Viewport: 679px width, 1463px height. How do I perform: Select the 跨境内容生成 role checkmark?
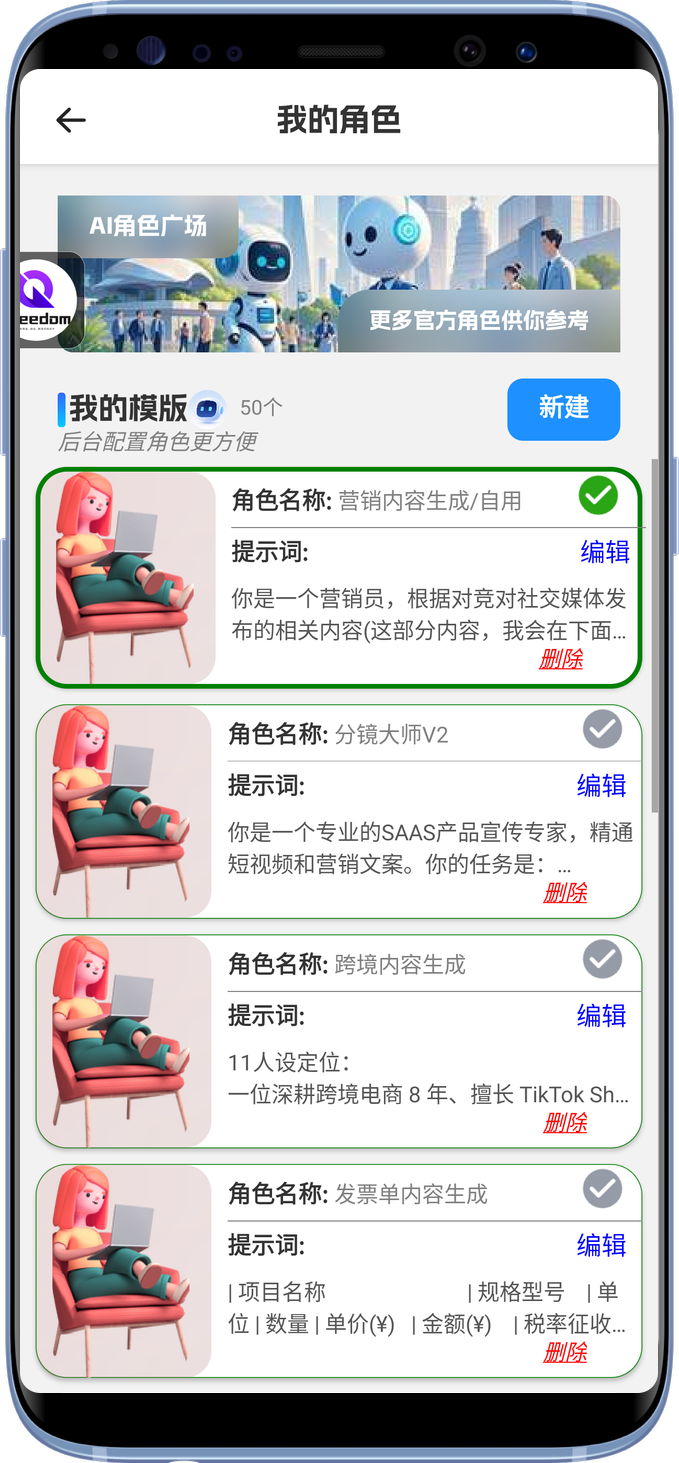[602, 960]
